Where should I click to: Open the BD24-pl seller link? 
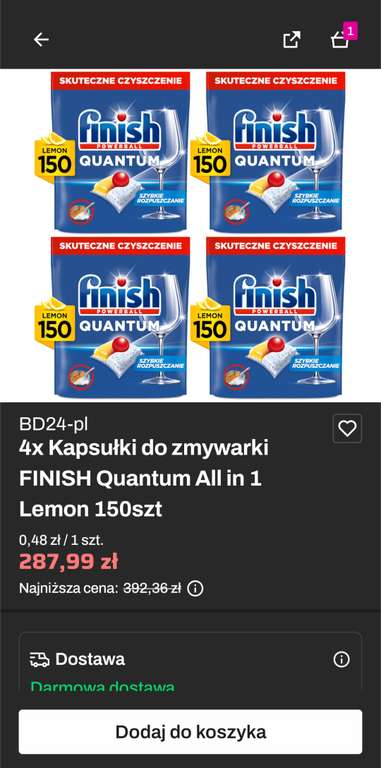(53, 424)
